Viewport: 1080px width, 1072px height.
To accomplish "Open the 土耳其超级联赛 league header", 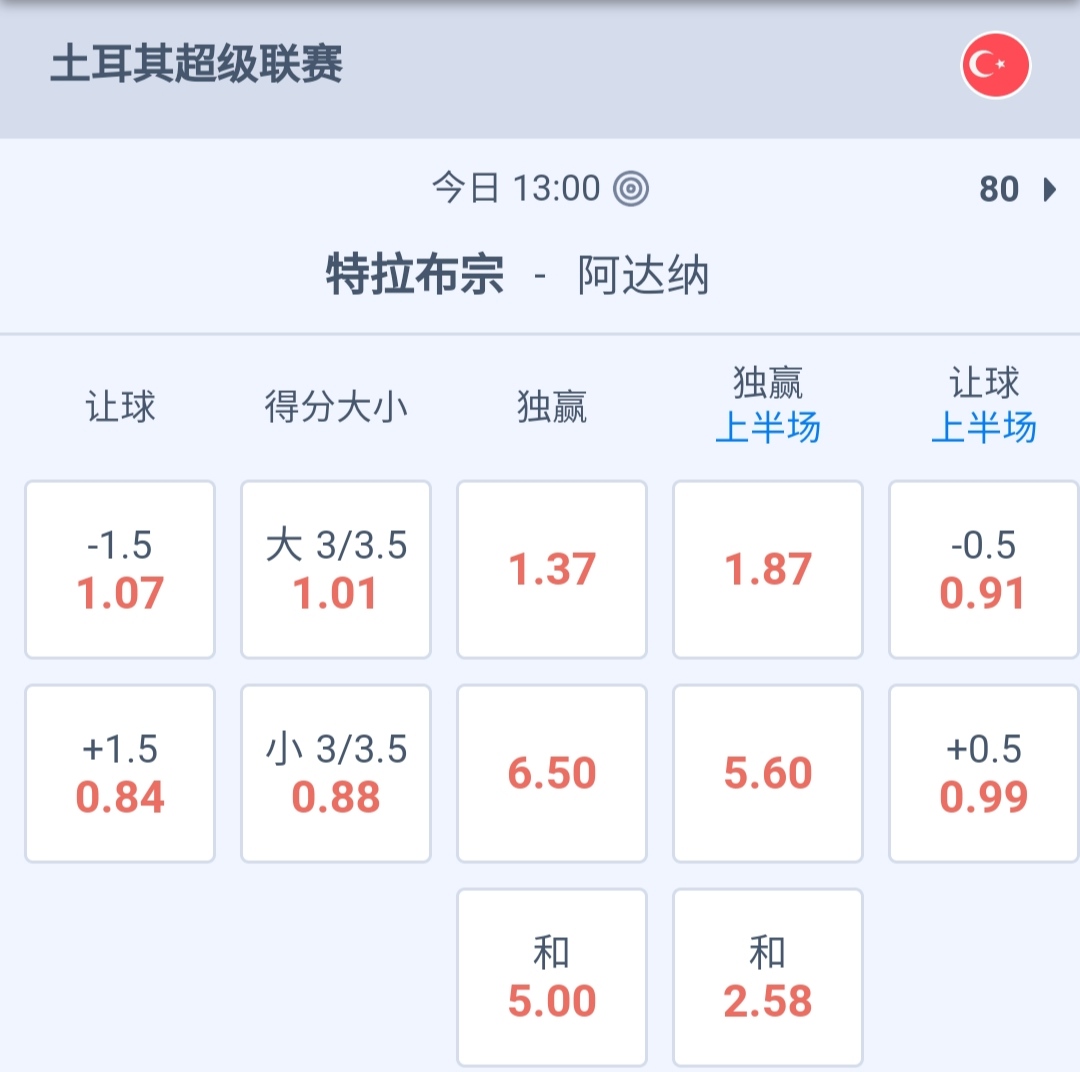I will click(x=197, y=66).
